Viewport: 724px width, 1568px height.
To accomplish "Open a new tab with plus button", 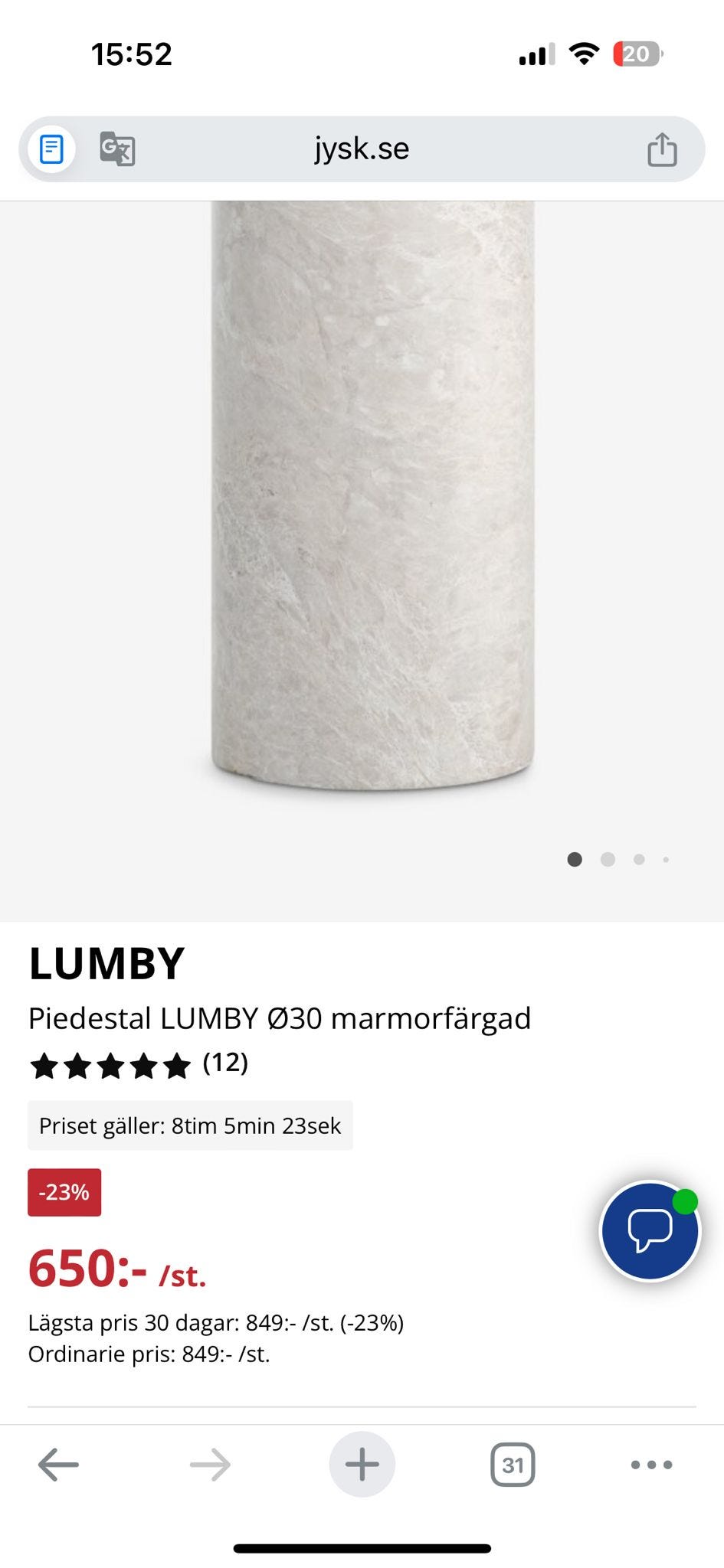I will coord(362,1465).
